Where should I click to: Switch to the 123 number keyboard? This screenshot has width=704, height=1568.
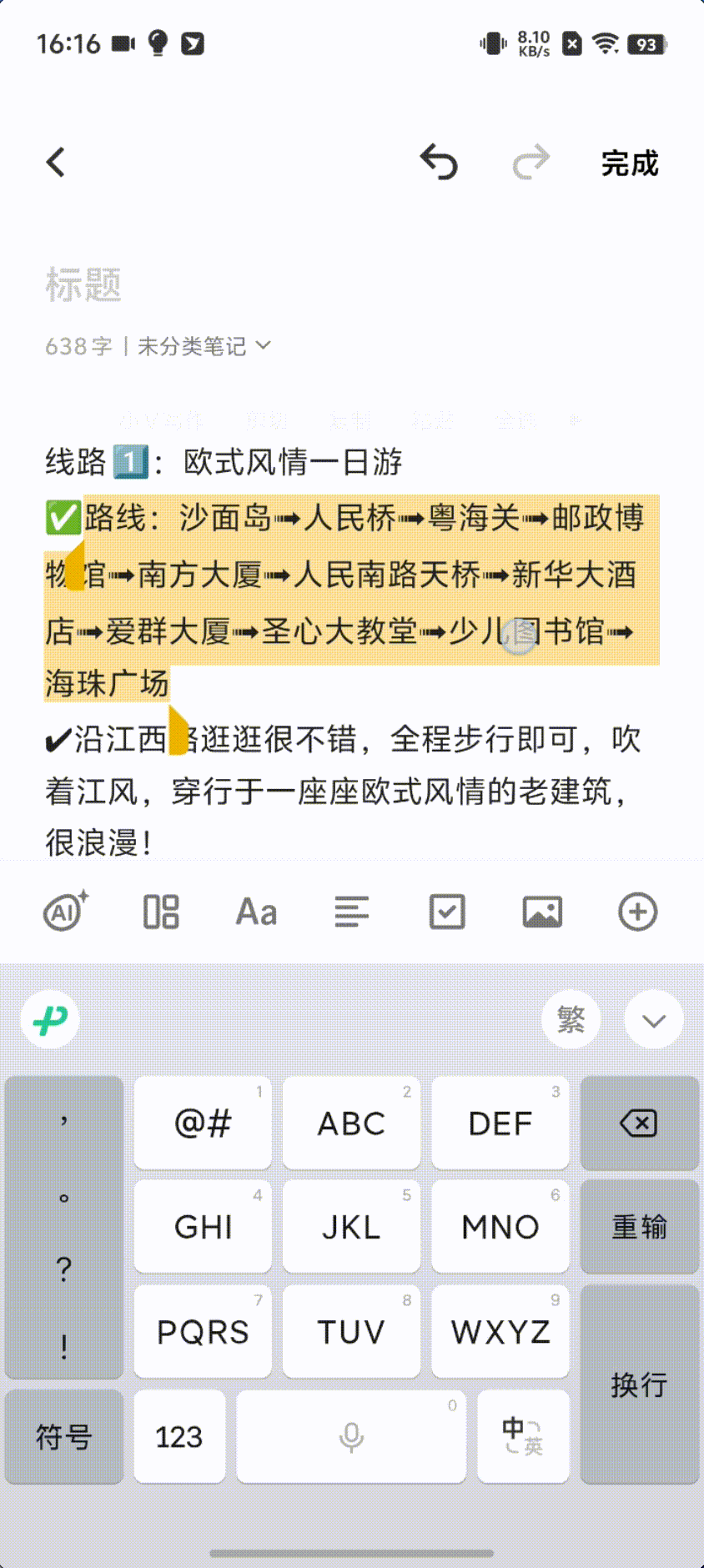179,1436
